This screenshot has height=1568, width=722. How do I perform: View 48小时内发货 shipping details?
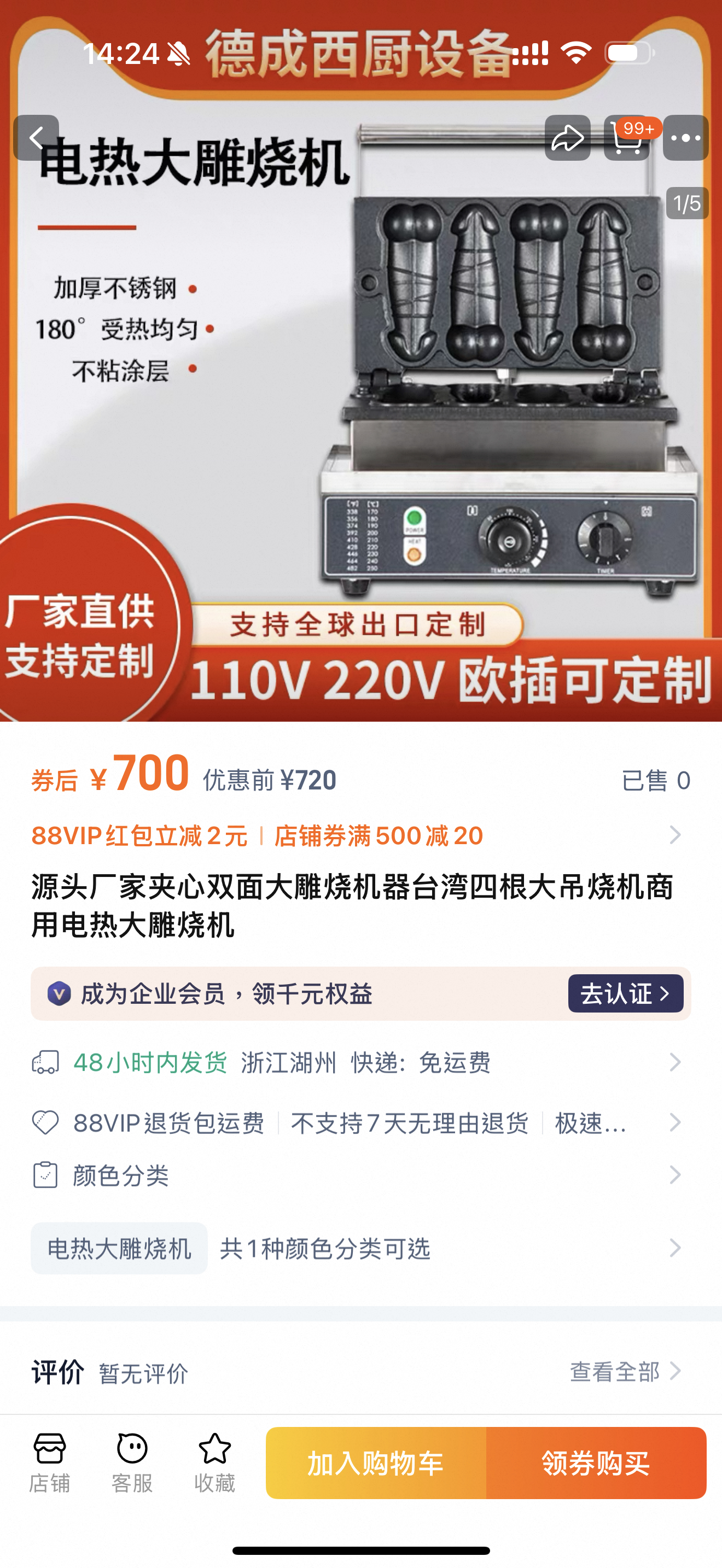[x=360, y=1063]
